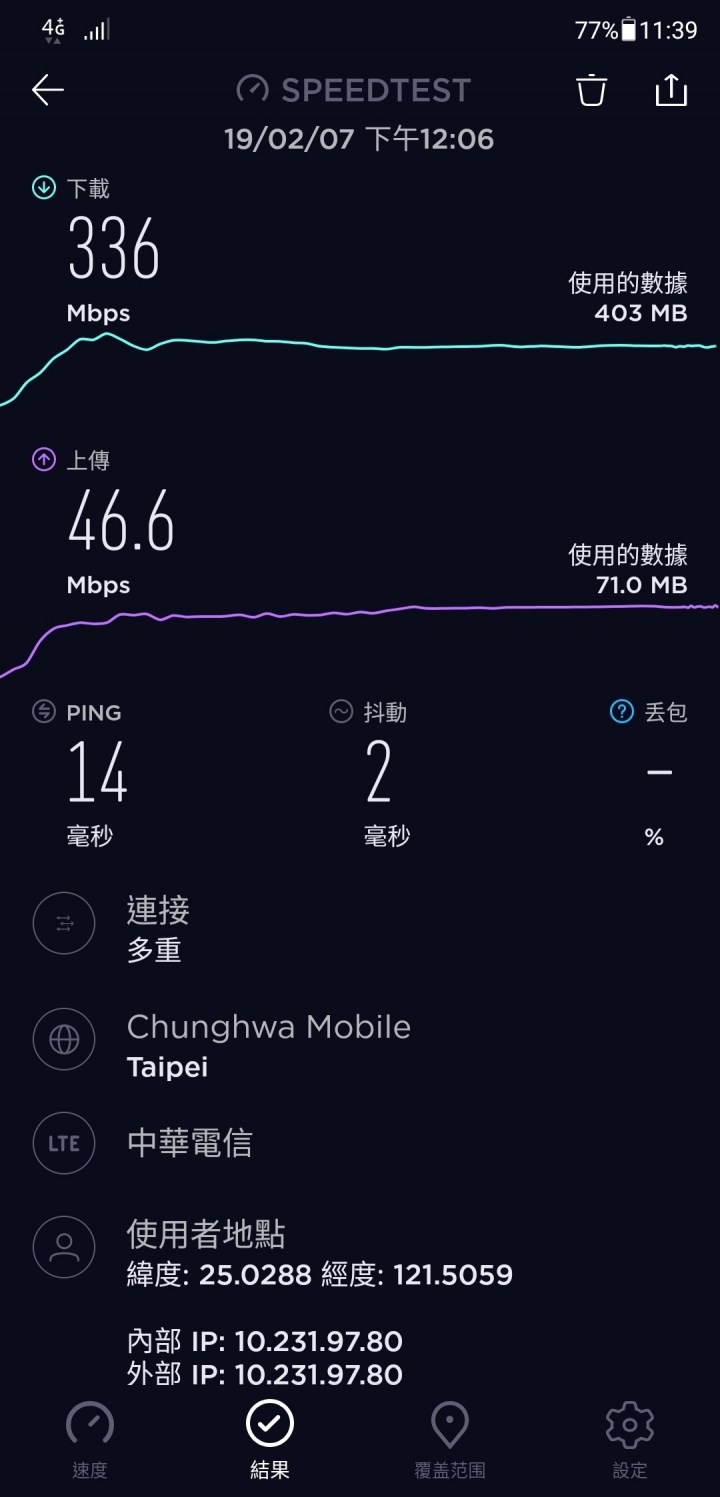Switch to the 速度 tab
The width and height of the screenshot is (720, 1497).
tap(90, 1440)
